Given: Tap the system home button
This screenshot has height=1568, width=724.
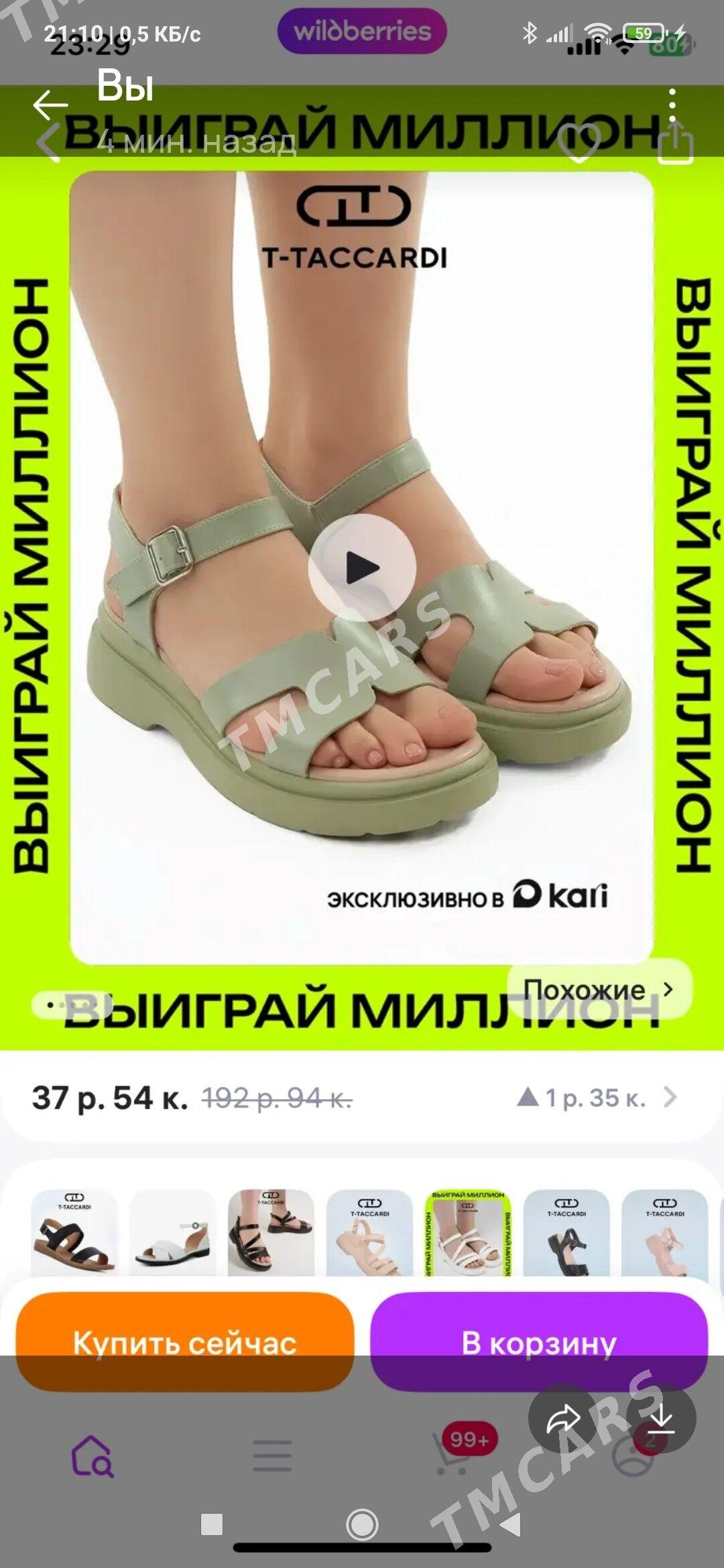Looking at the screenshot, I should pyautogui.click(x=362, y=1525).
